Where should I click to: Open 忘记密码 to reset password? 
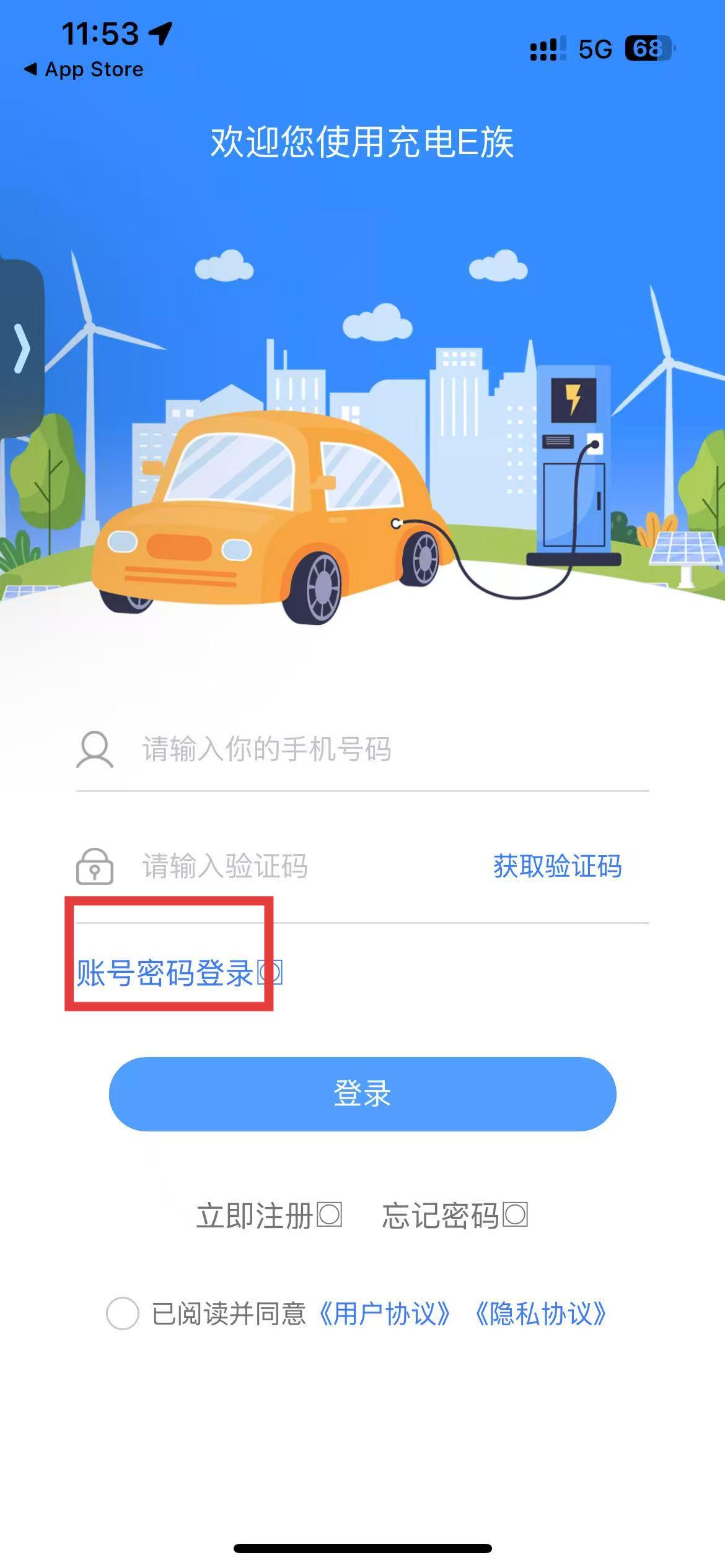pos(454,1216)
